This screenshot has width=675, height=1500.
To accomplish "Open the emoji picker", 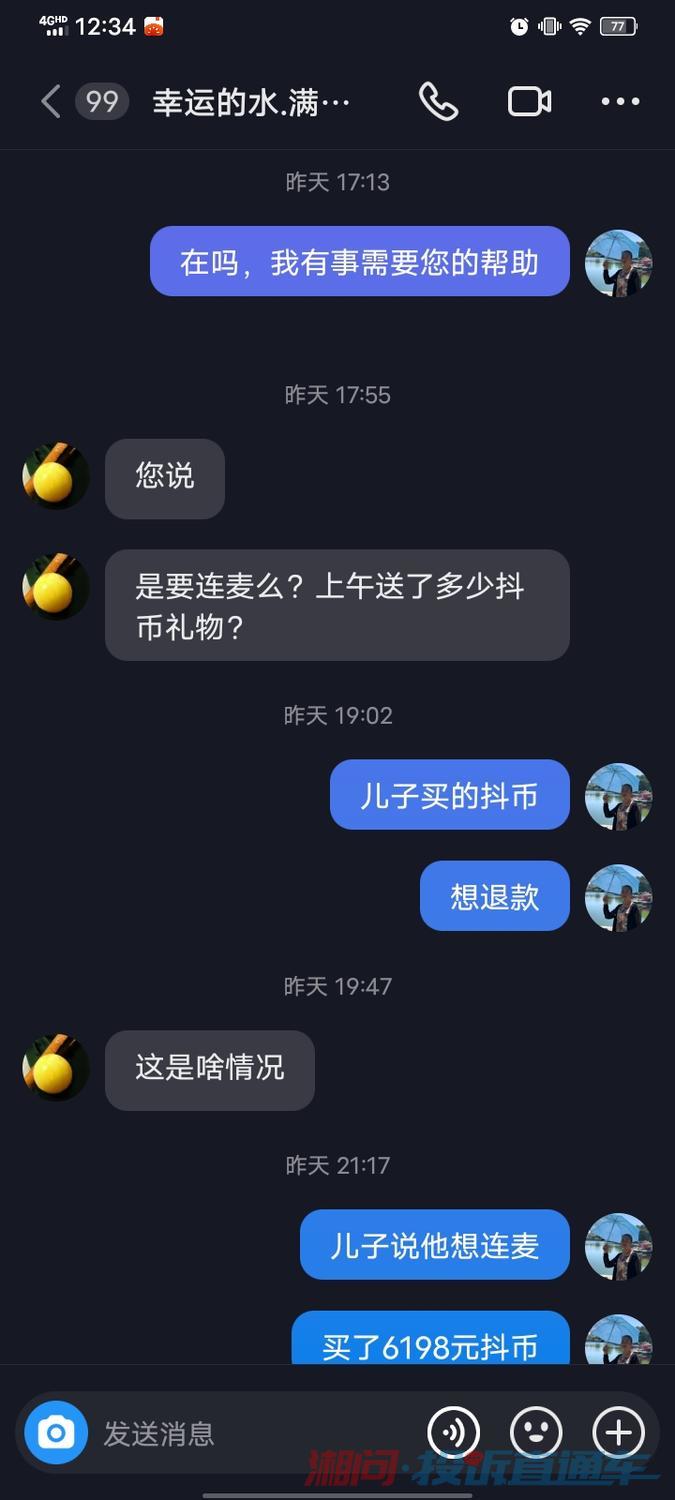I will 536,1433.
